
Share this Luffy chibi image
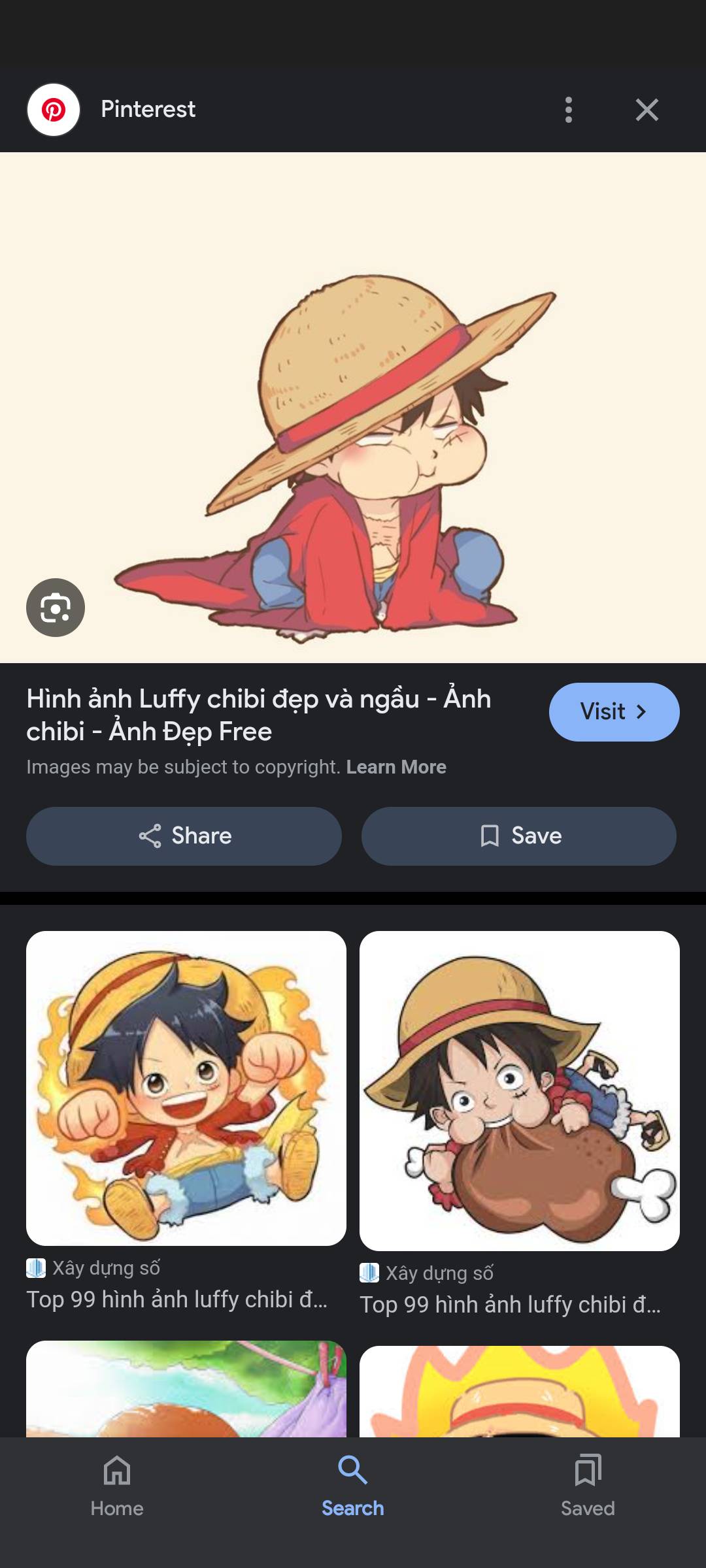[x=184, y=836]
